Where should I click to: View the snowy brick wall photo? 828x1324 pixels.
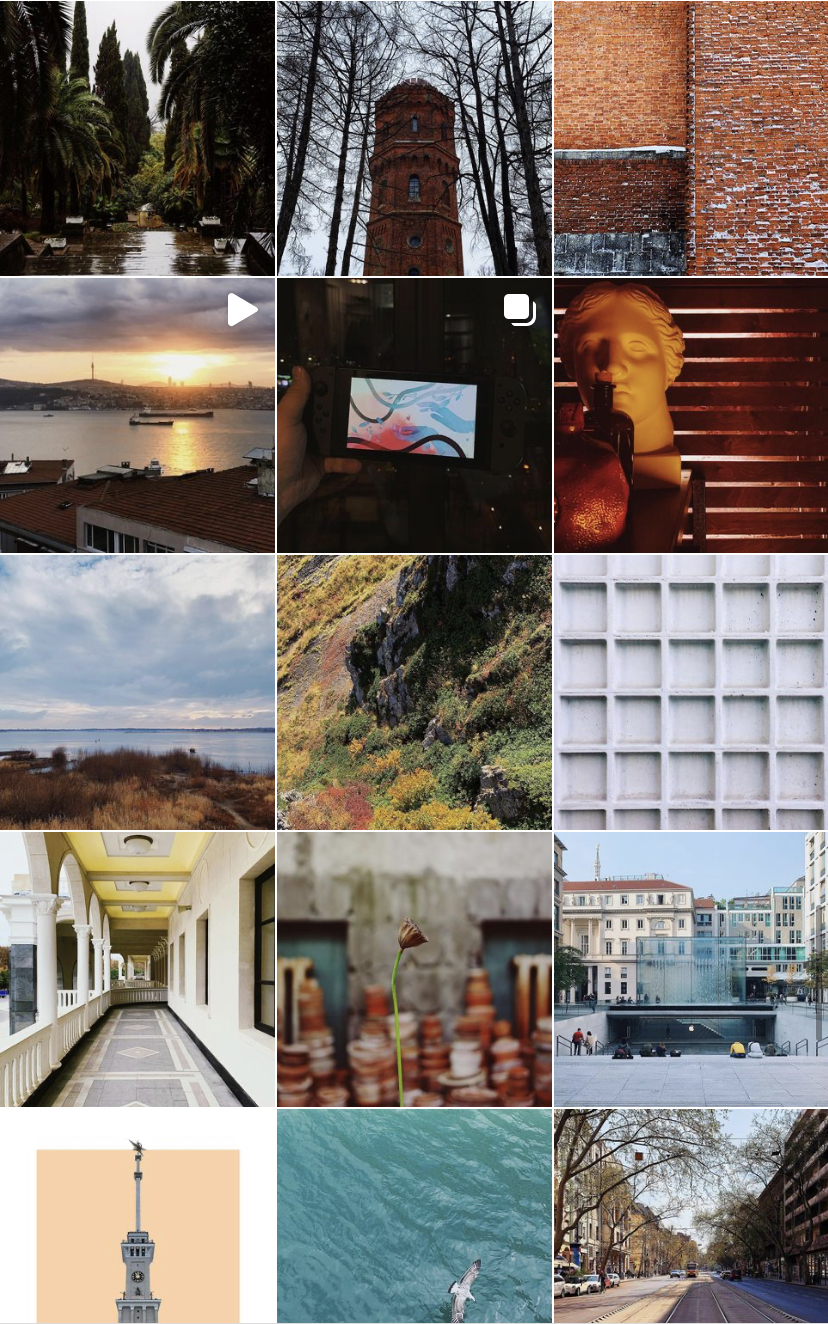pos(691,138)
